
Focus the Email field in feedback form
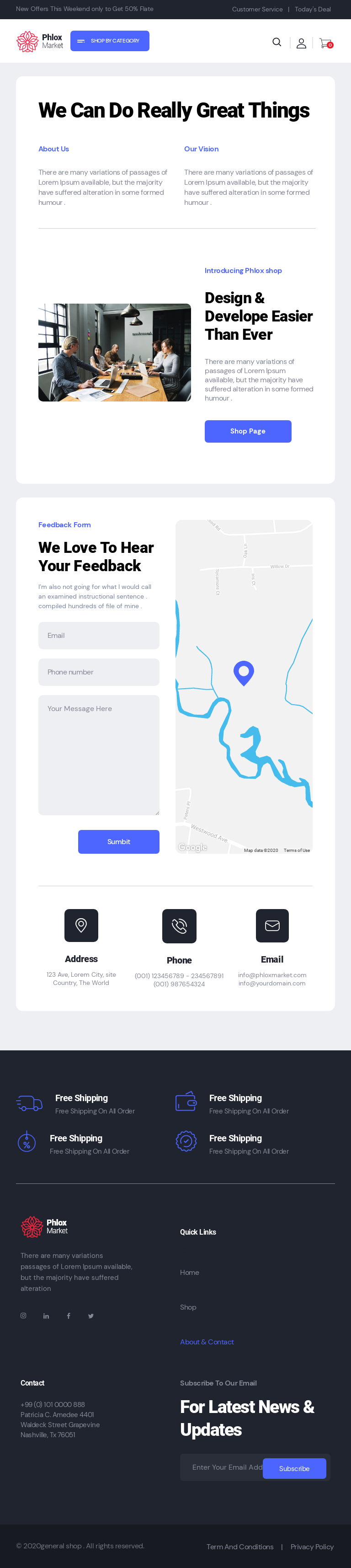point(99,636)
